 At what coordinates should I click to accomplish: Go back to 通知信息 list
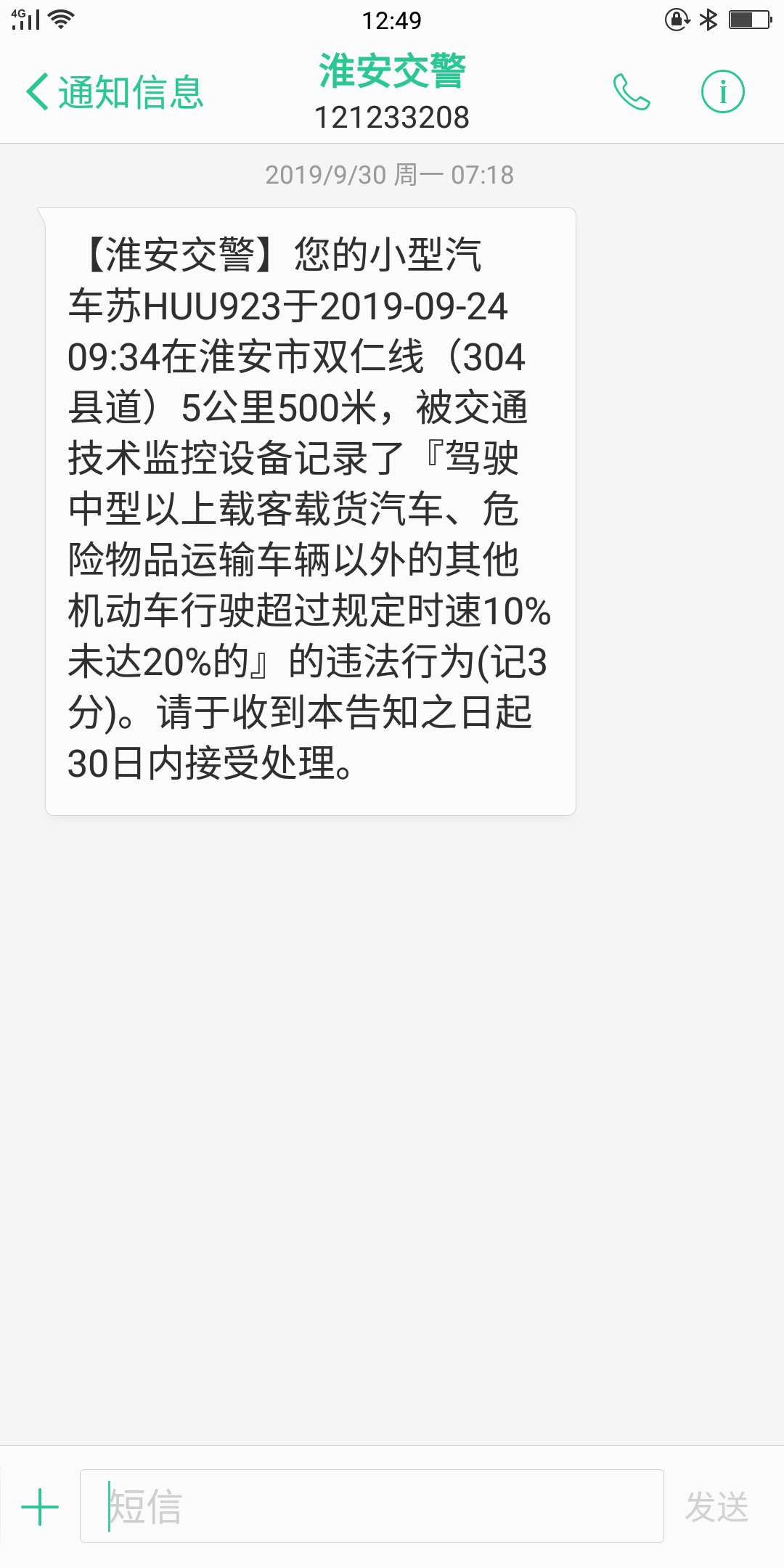click(x=115, y=93)
